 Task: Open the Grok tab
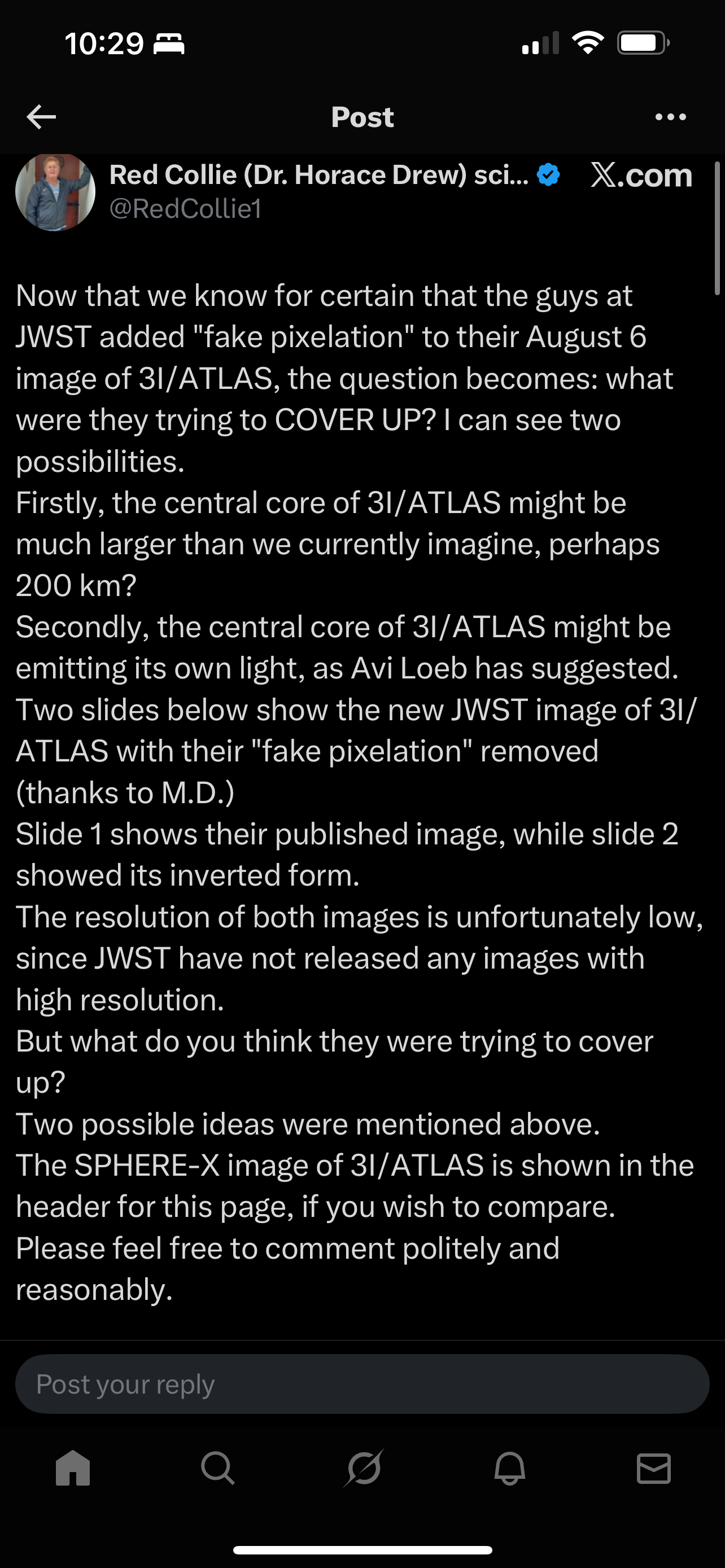point(364,1469)
